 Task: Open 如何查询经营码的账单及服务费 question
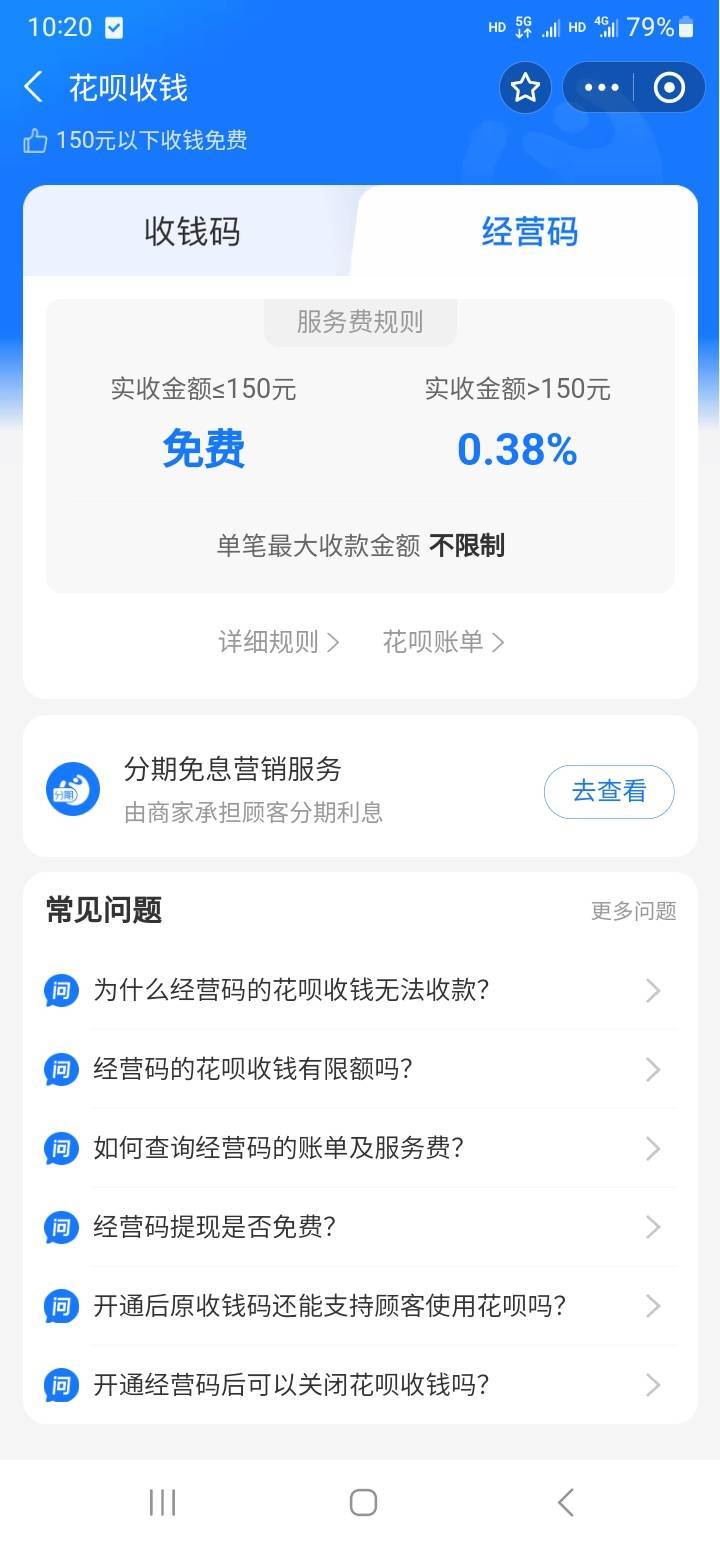[x=360, y=1148]
